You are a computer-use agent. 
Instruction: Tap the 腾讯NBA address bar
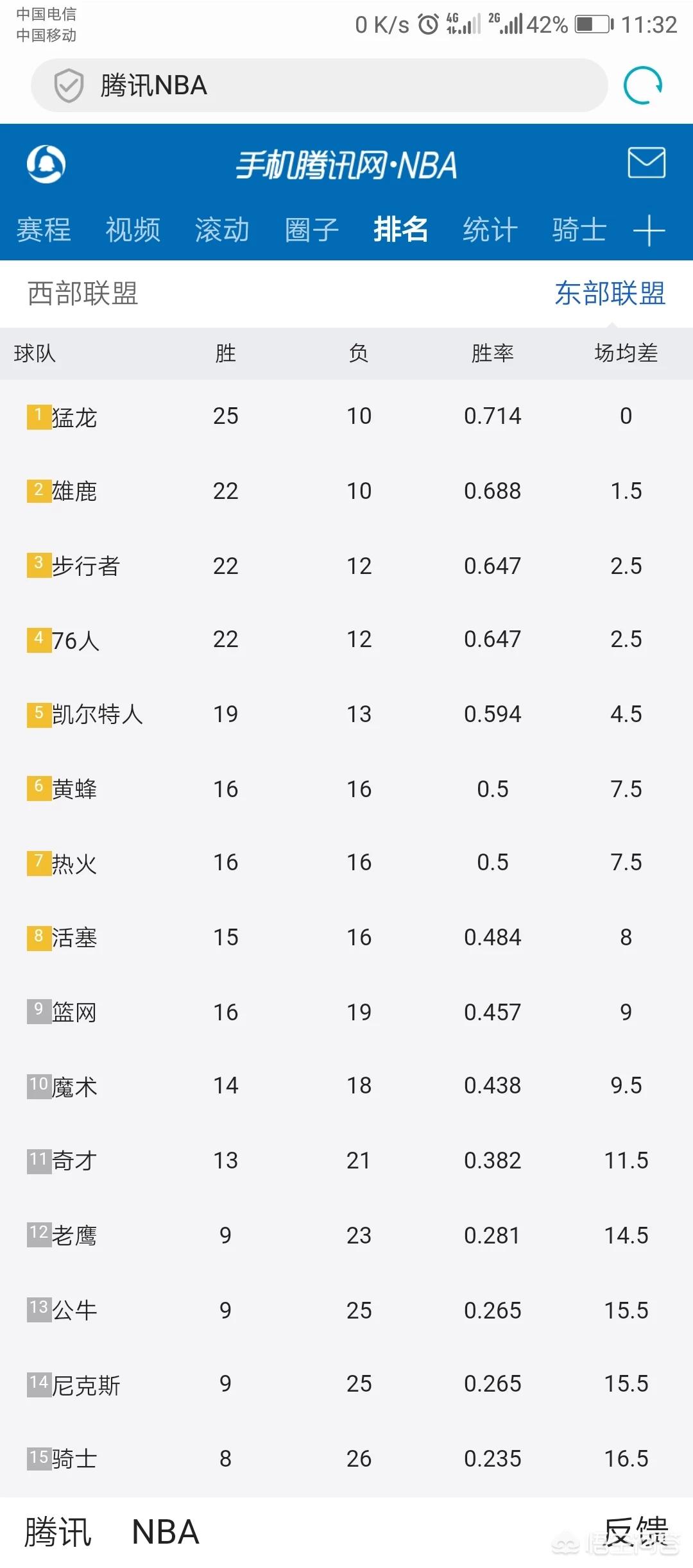coord(319,85)
